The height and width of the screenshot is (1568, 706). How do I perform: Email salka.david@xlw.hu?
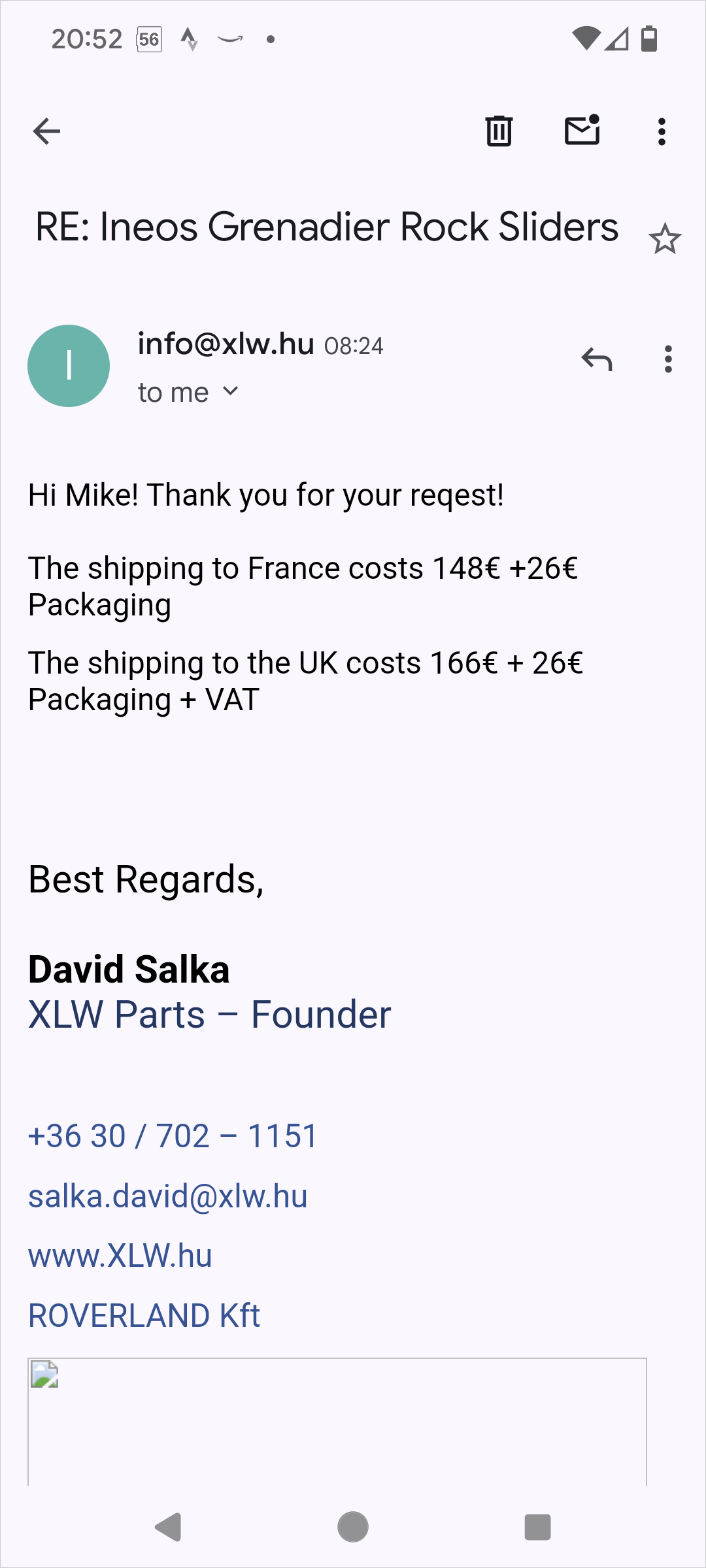click(x=167, y=1196)
